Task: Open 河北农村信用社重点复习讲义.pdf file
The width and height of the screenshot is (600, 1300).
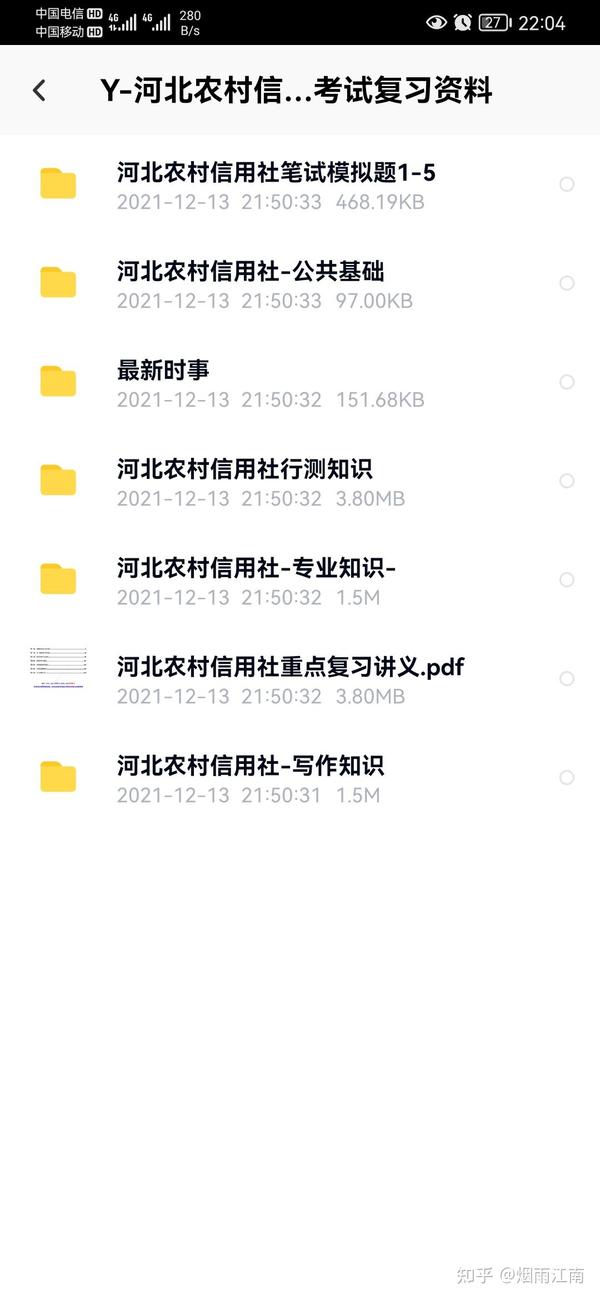Action: point(300,680)
